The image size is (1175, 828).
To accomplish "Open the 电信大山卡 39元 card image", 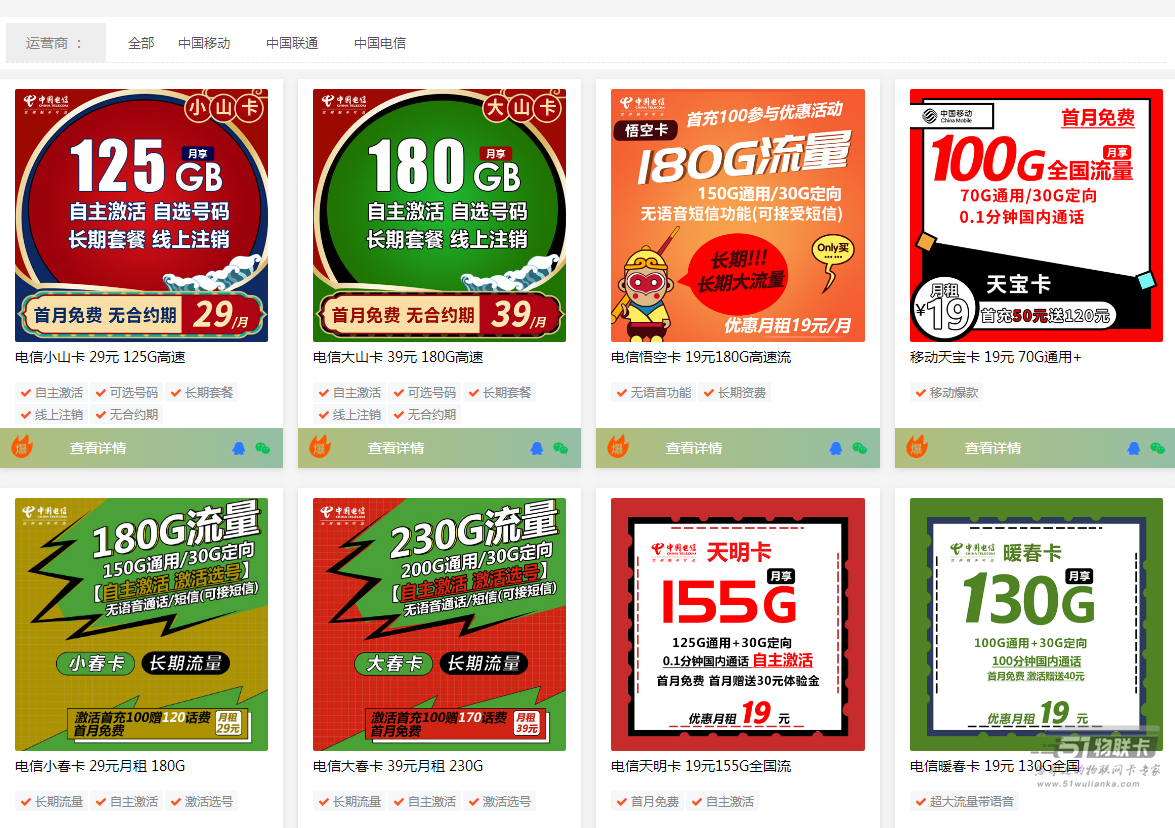I will [439, 215].
